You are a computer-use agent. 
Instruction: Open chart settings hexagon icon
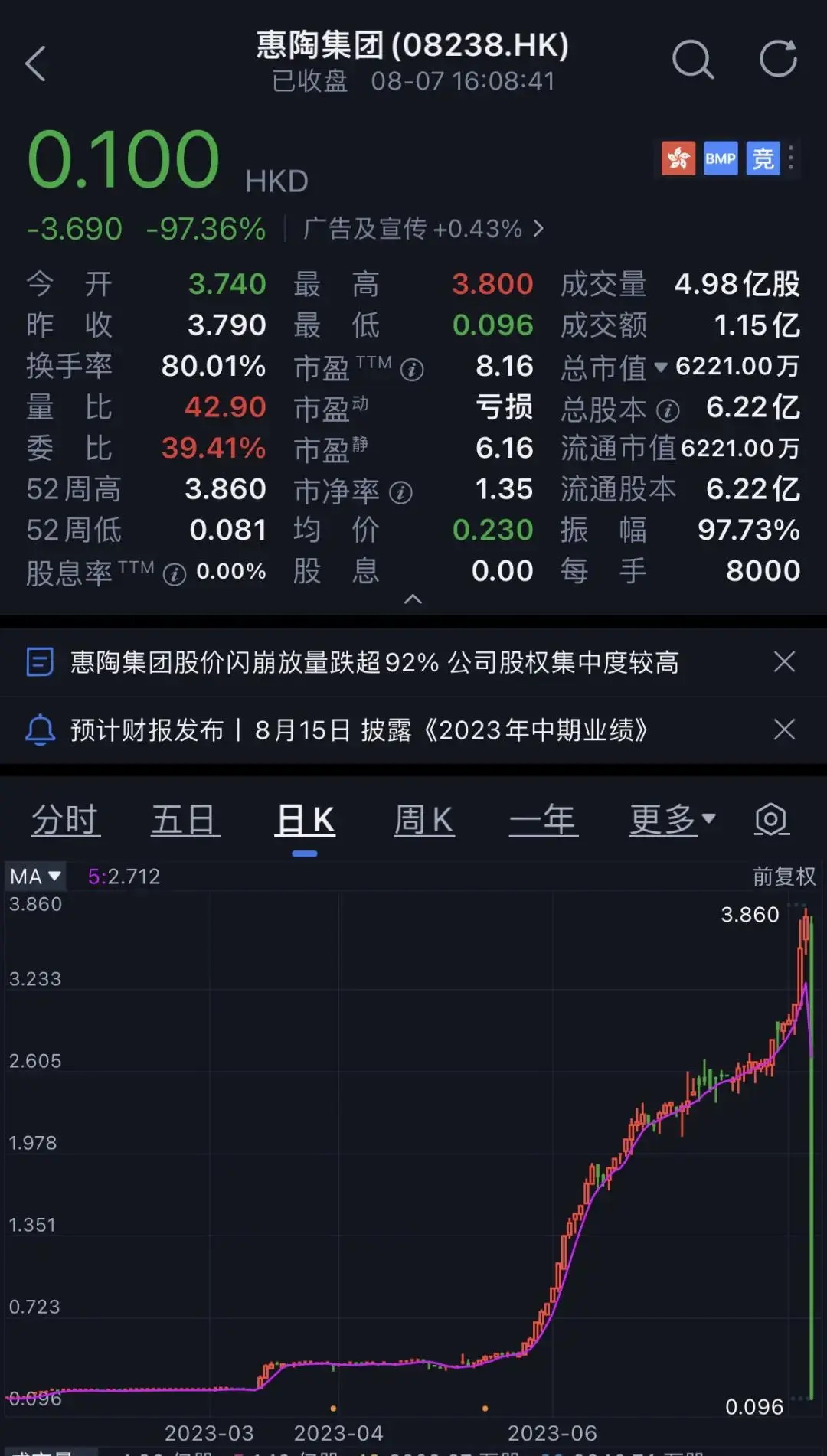point(771,820)
